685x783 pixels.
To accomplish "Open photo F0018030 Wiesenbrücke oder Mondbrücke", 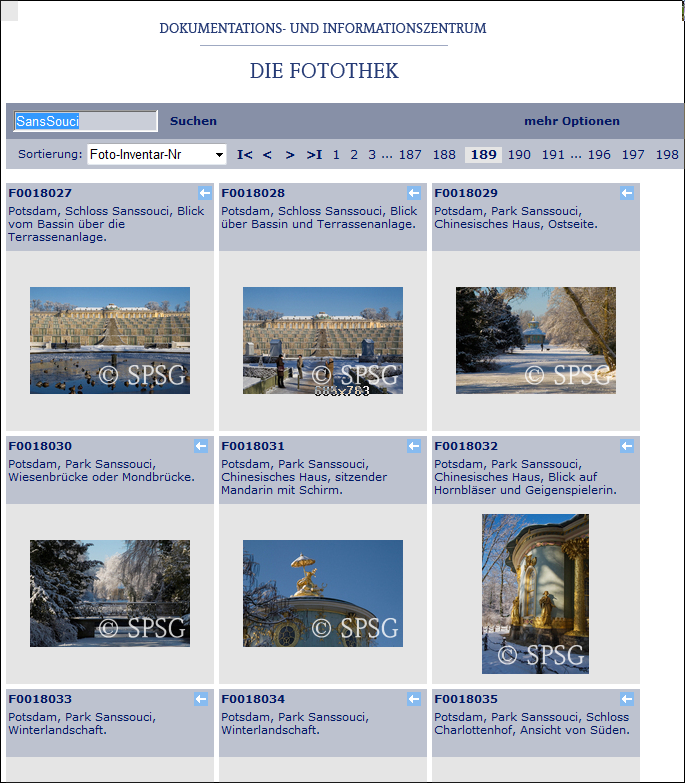I will point(110,593).
